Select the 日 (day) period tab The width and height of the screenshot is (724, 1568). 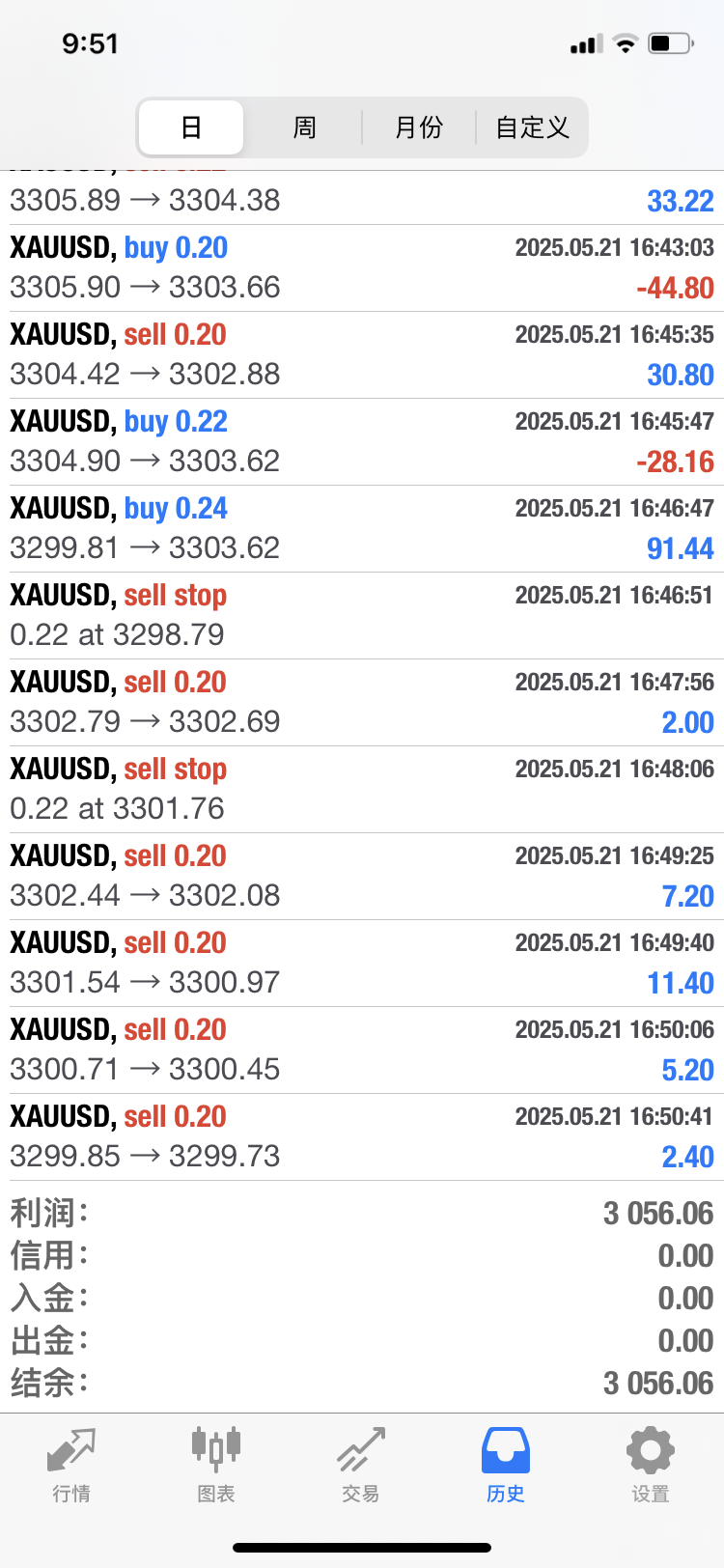(x=191, y=127)
